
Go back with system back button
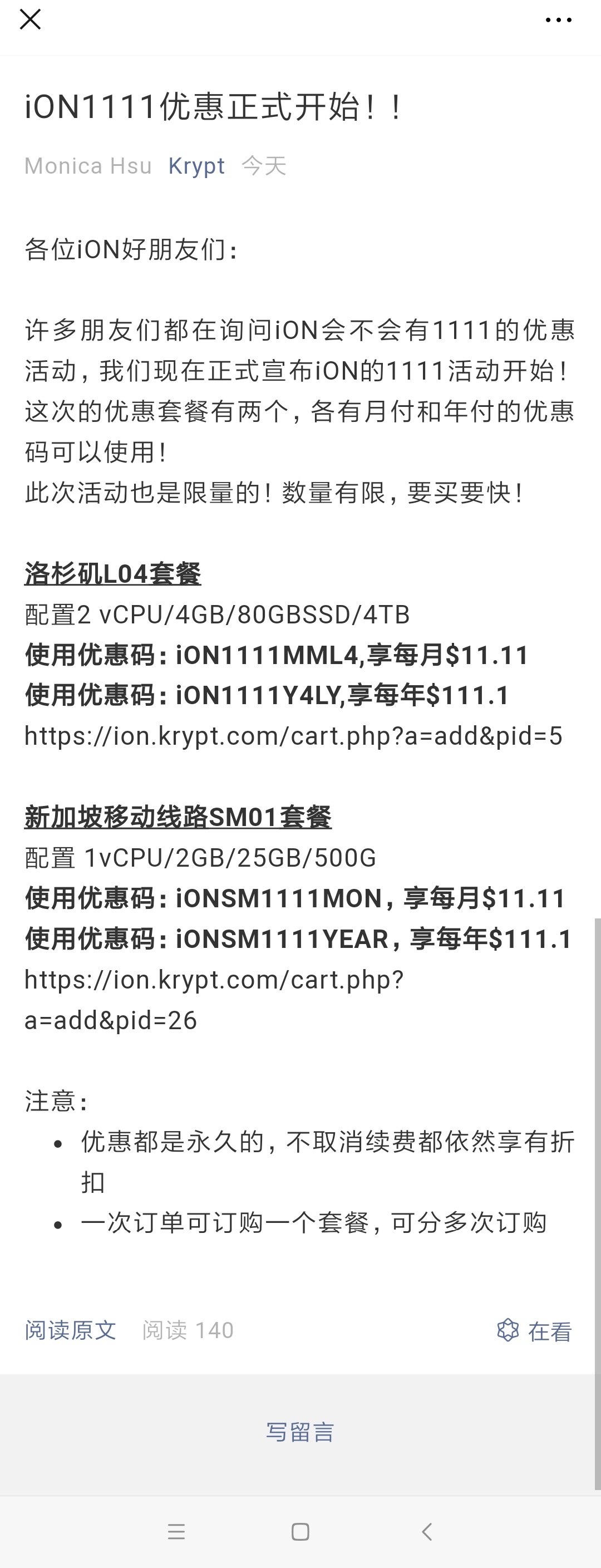pyautogui.click(x=427, y=1531)
